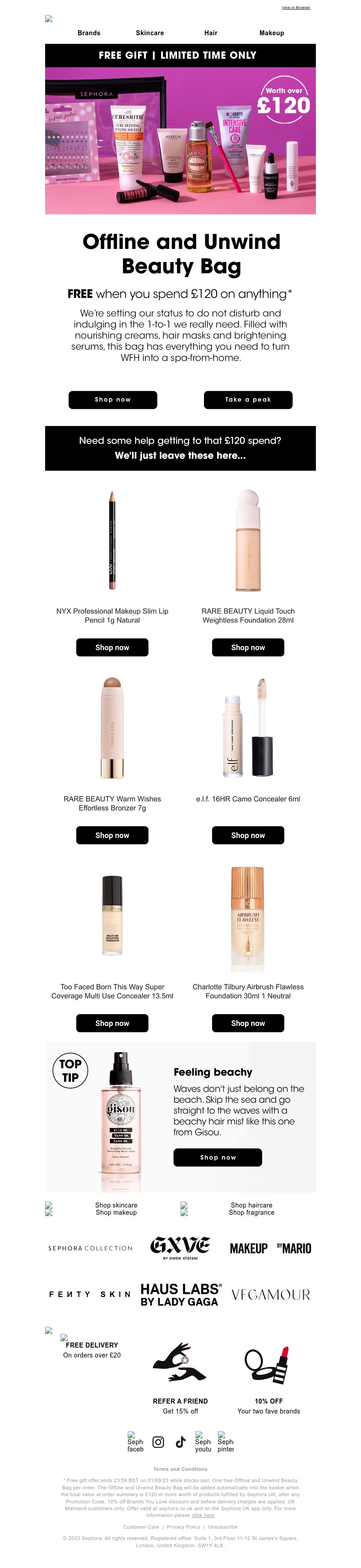This screenshot has width=361, height=1568.
Task: Shop Charlotte Tilbury Airbrush Flawless Foundation
Action: (248, 1023)
